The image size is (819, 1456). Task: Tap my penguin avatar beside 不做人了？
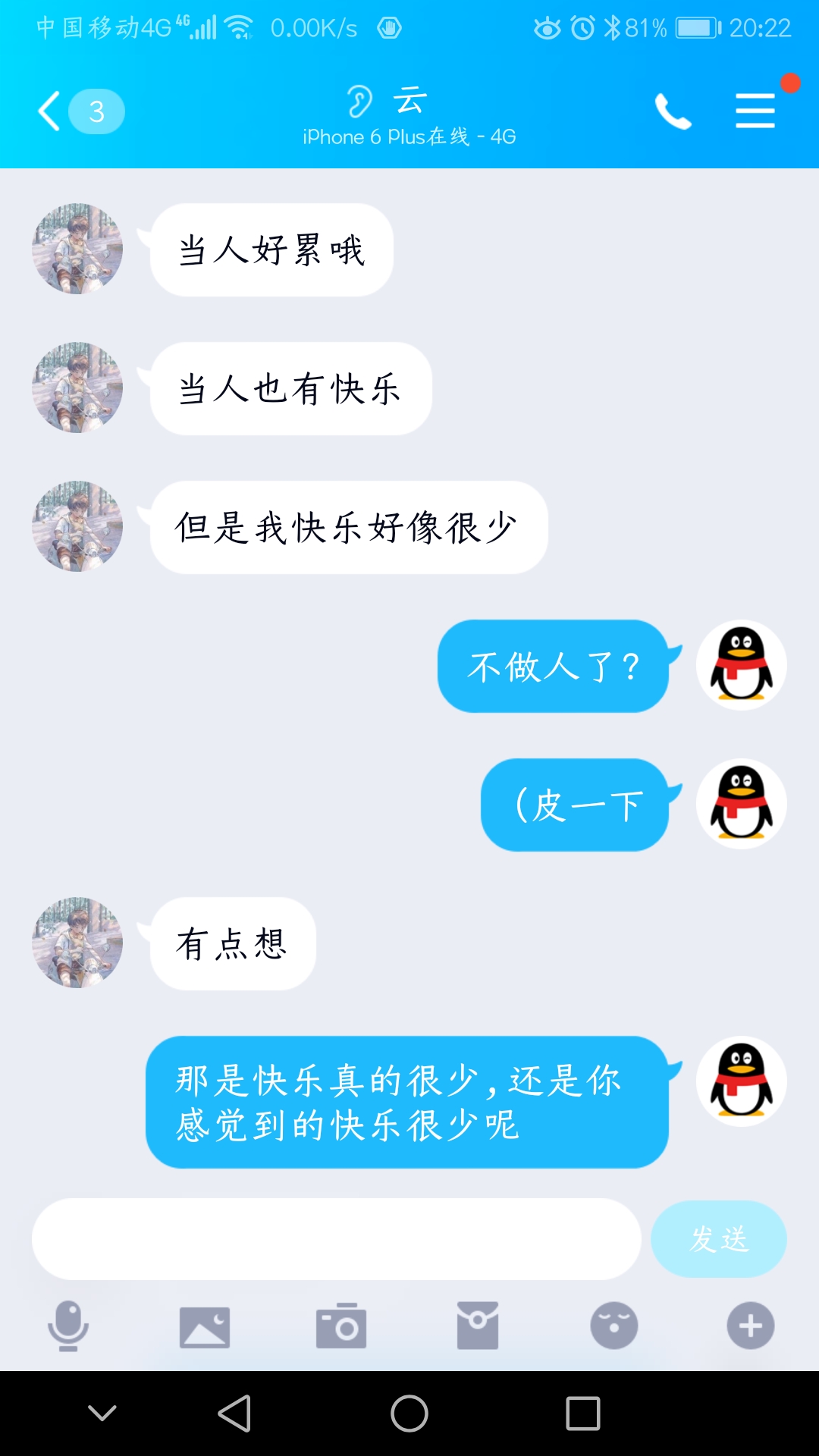tap(741, 665)
